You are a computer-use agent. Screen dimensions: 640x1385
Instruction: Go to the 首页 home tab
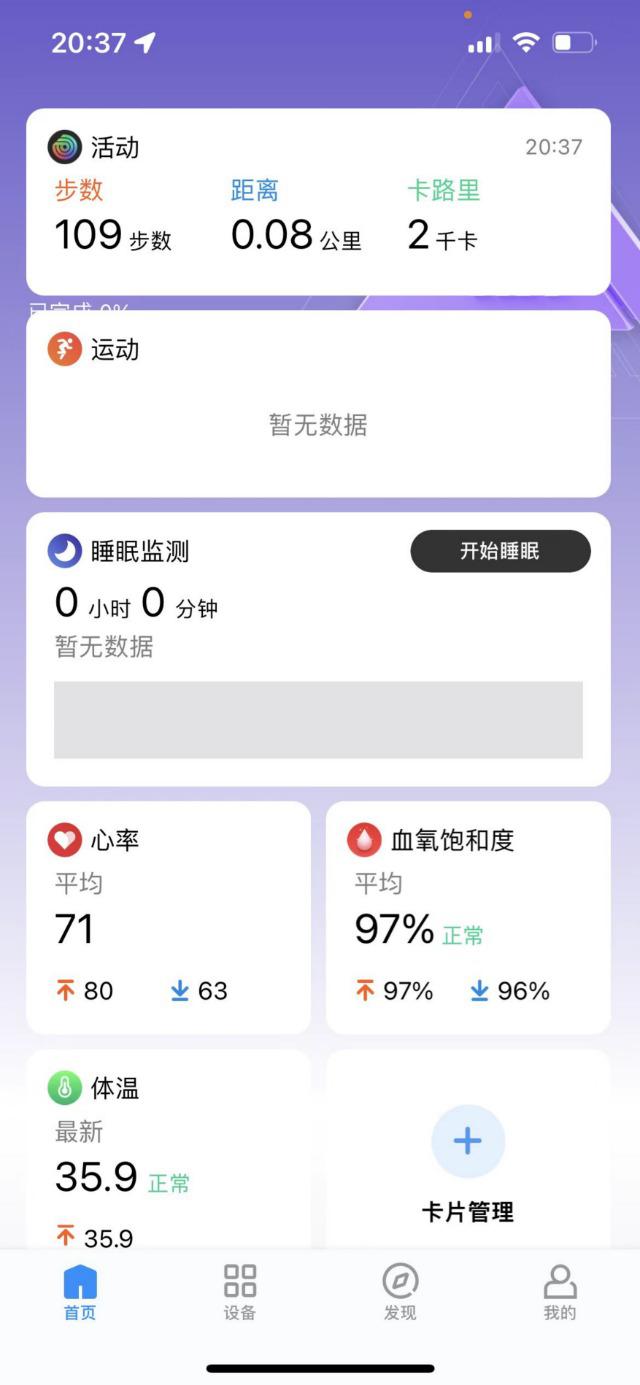click(x=80, y=1292)
